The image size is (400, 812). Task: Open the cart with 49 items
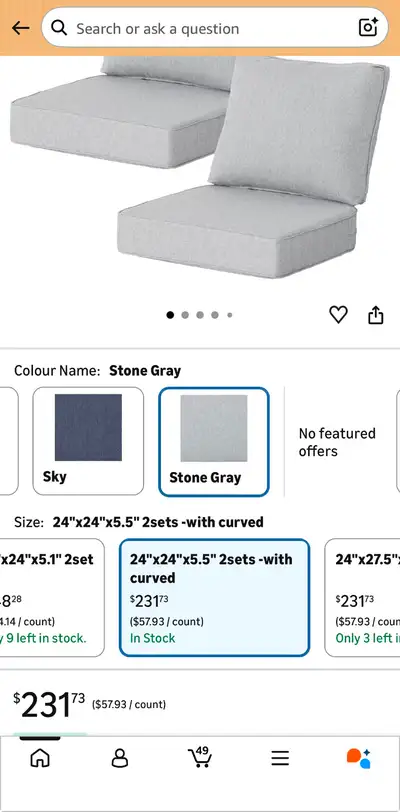199,758
